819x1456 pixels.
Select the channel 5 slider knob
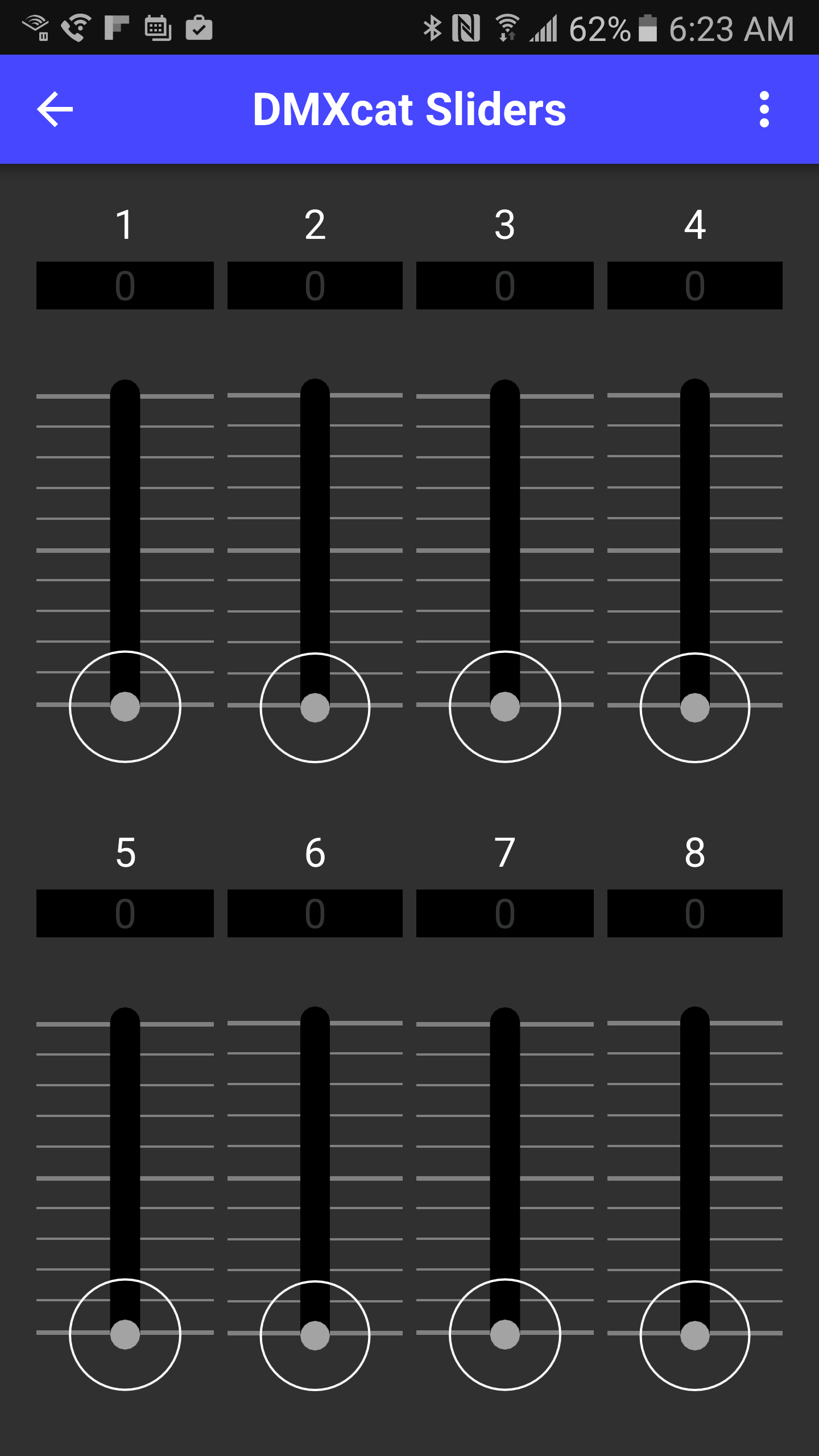pyautogui.click(x=125, y=1334)
